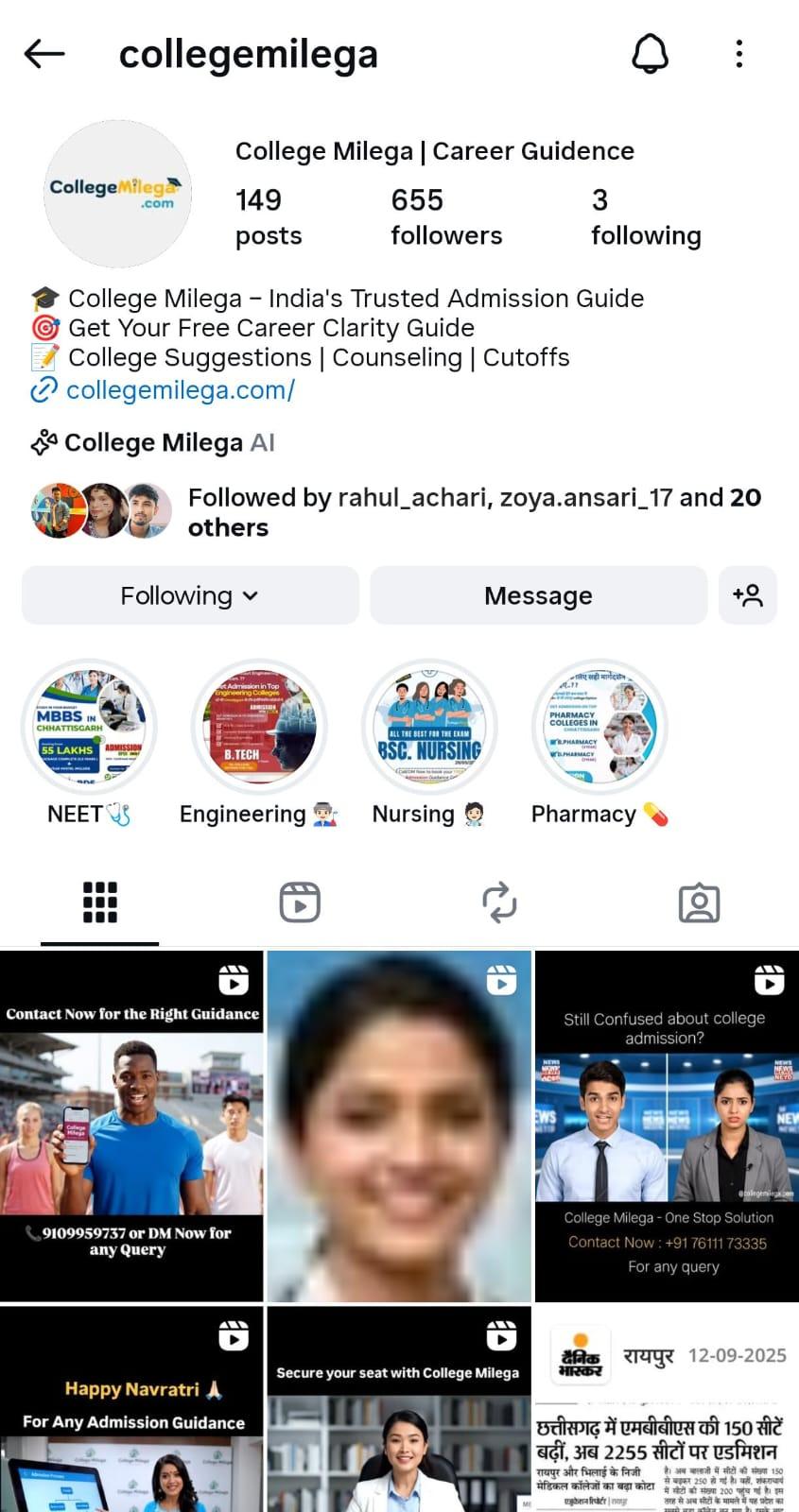
Task: Switch to the tagged photos tab
Action: point(699,902)
